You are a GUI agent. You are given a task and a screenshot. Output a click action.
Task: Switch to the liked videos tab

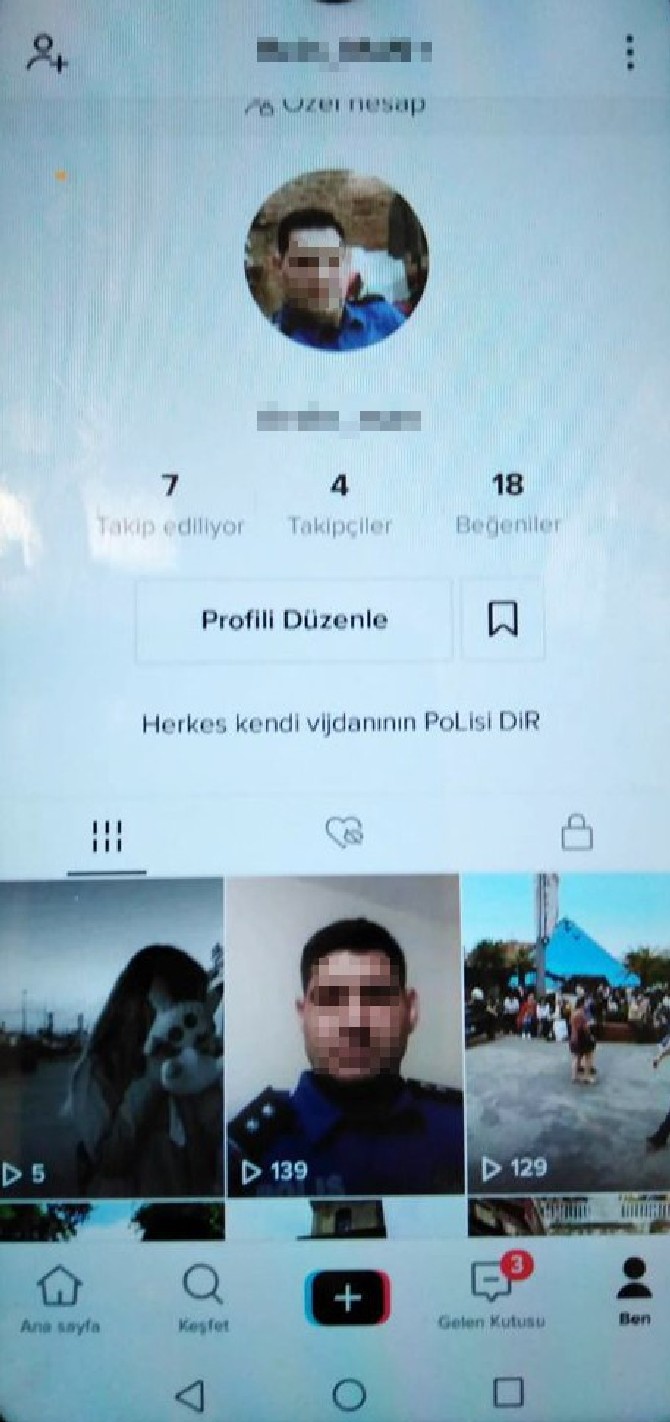point(344,833)
